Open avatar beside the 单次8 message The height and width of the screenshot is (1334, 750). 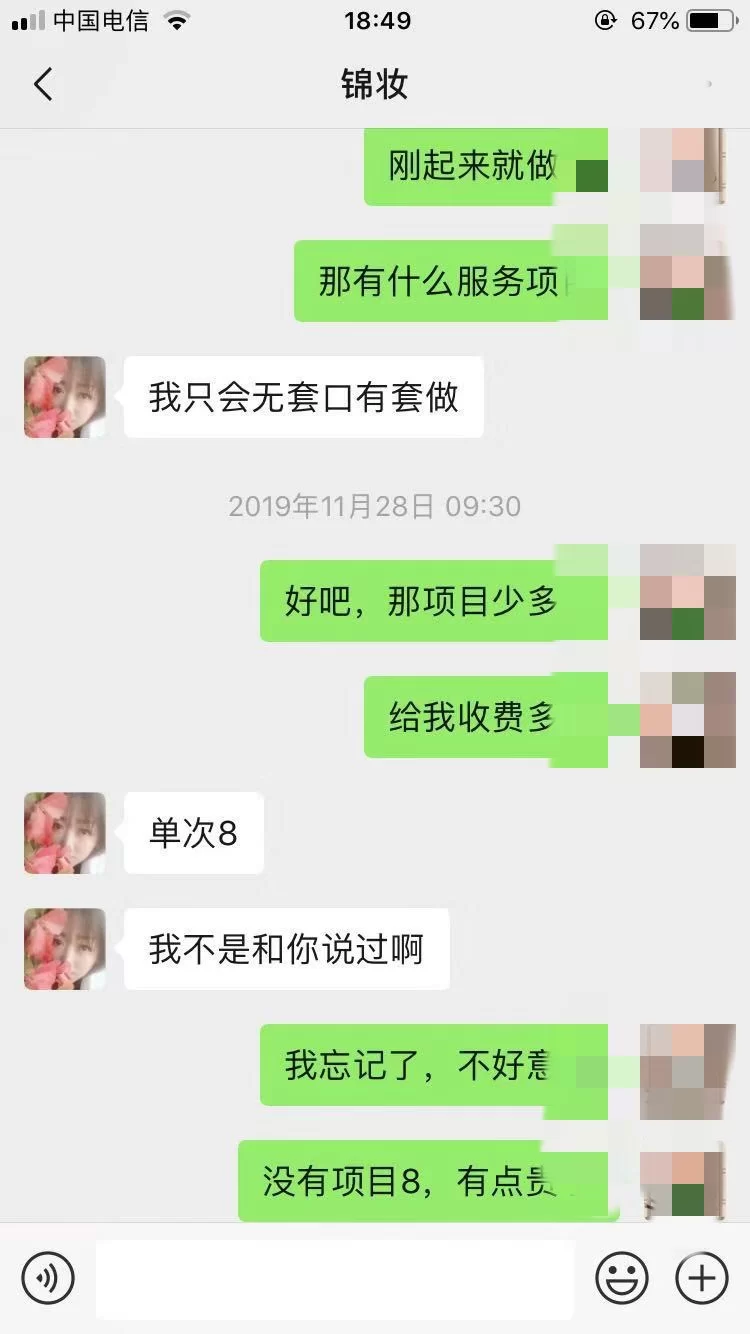point(65,833)
